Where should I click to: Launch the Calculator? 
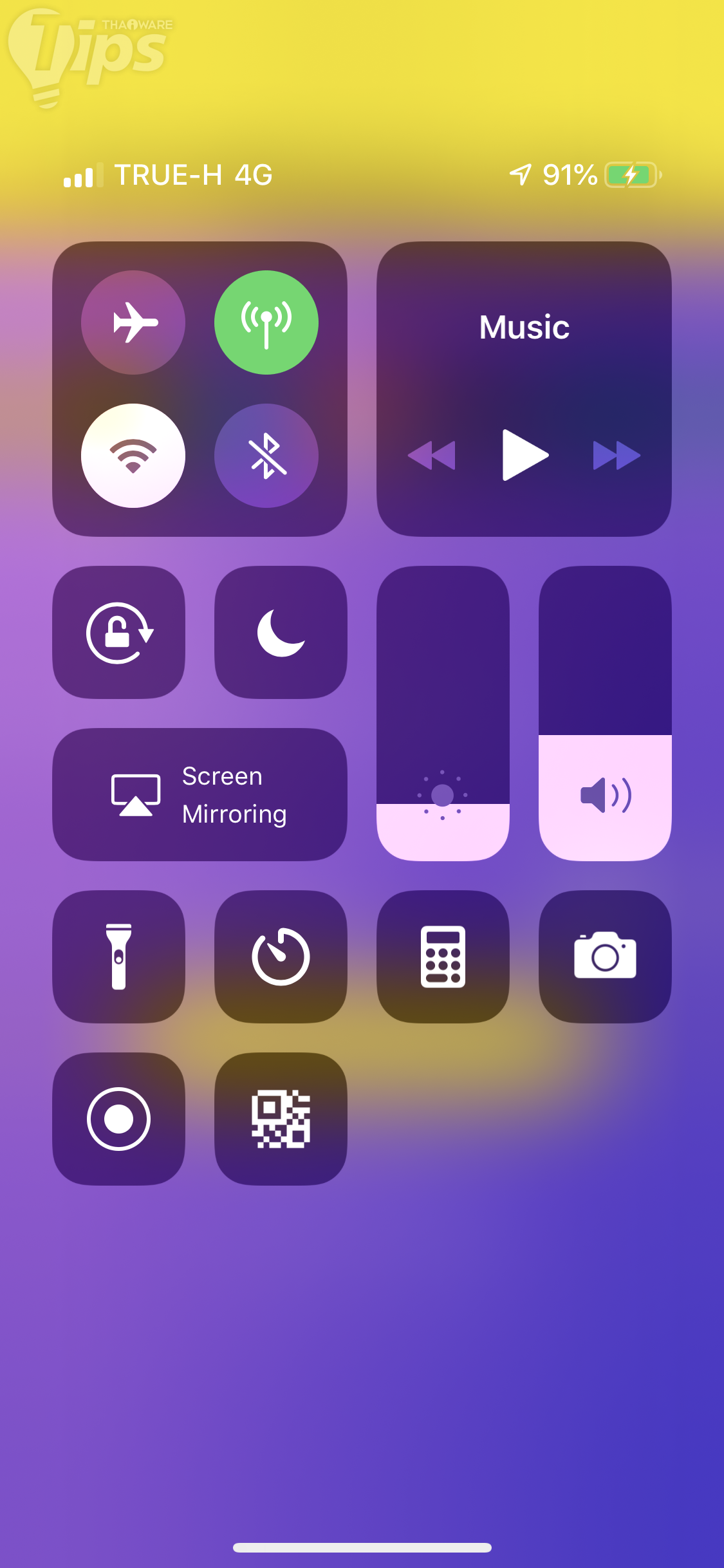(443, 957)
